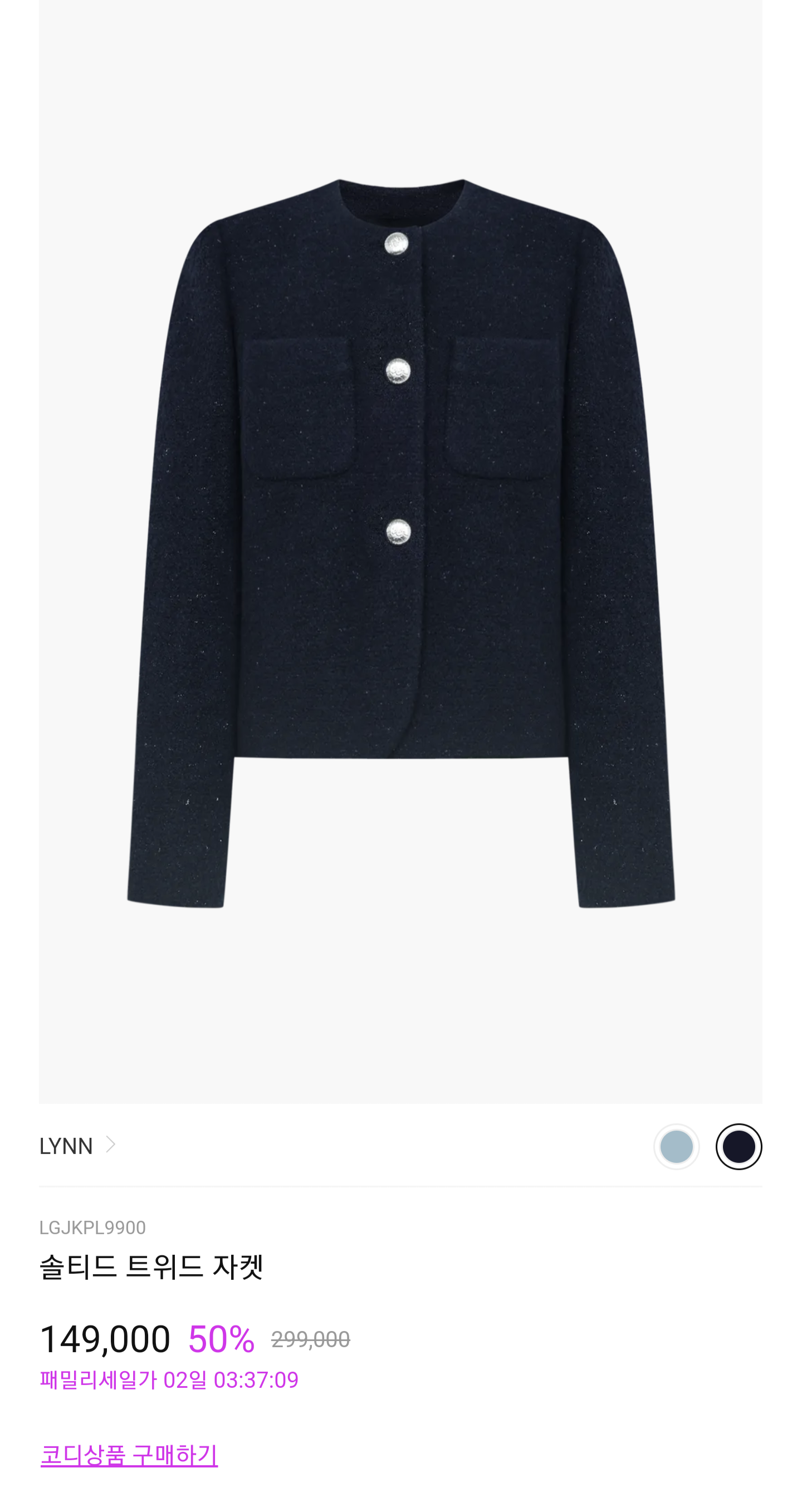
Task: Tap the 코디상품 구매하기 link
Action: tap(129, 1455)
